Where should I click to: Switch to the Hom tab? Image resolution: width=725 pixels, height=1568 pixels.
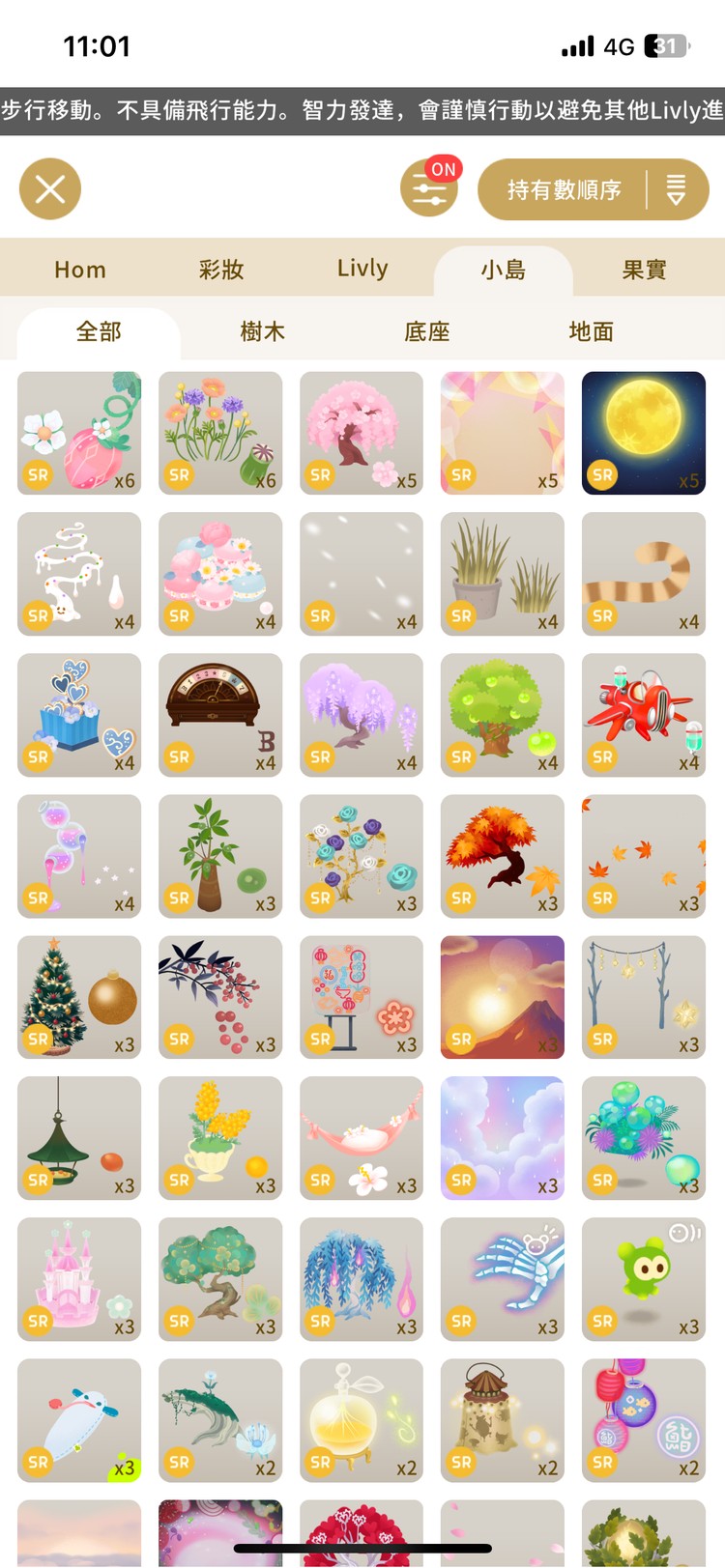[x=80, y=270]
